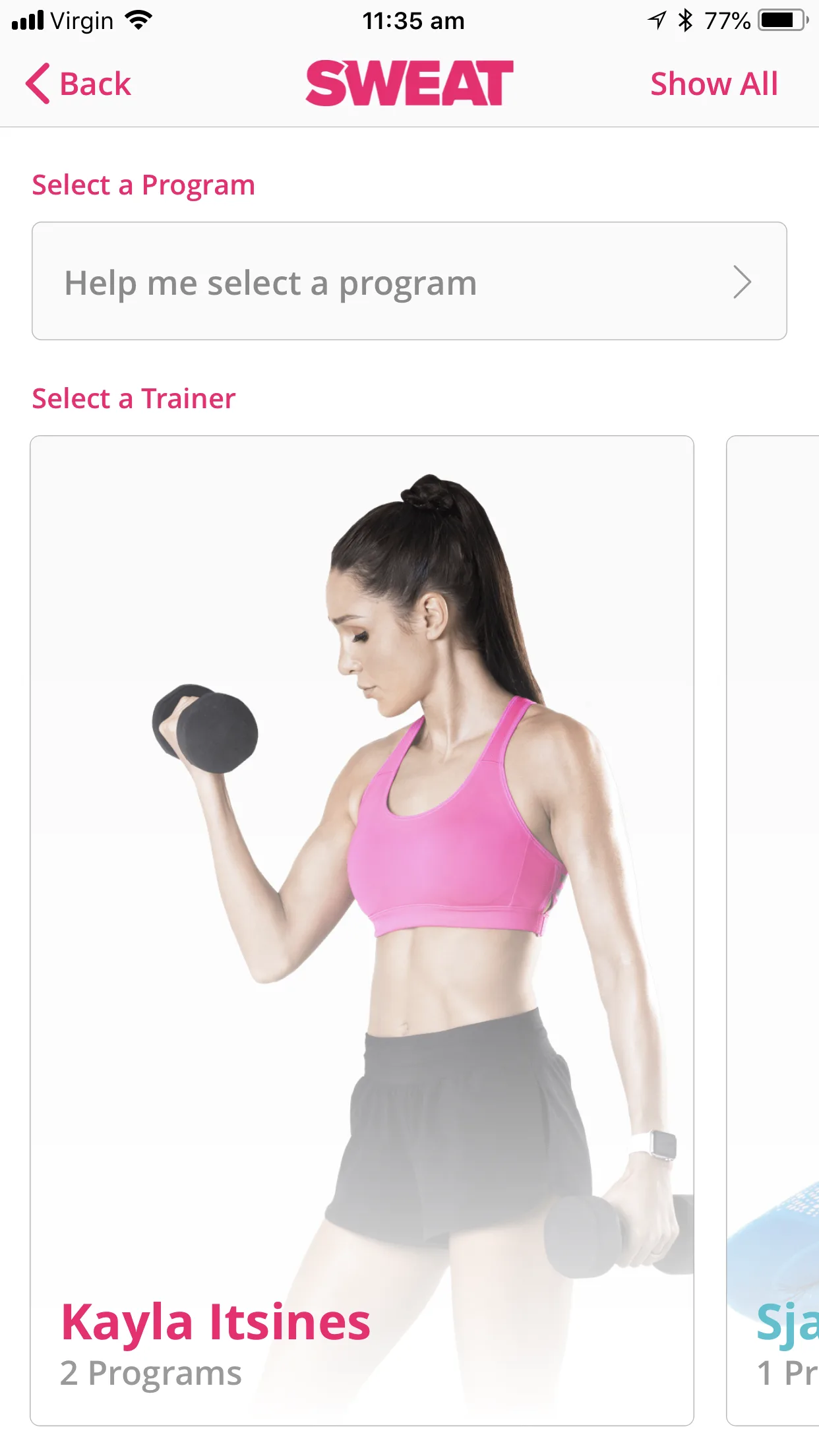Select the Kayla Itsines trainer card
Image resolution: width=819 pixels, height=1456 pixels.
tap(361, 930)
